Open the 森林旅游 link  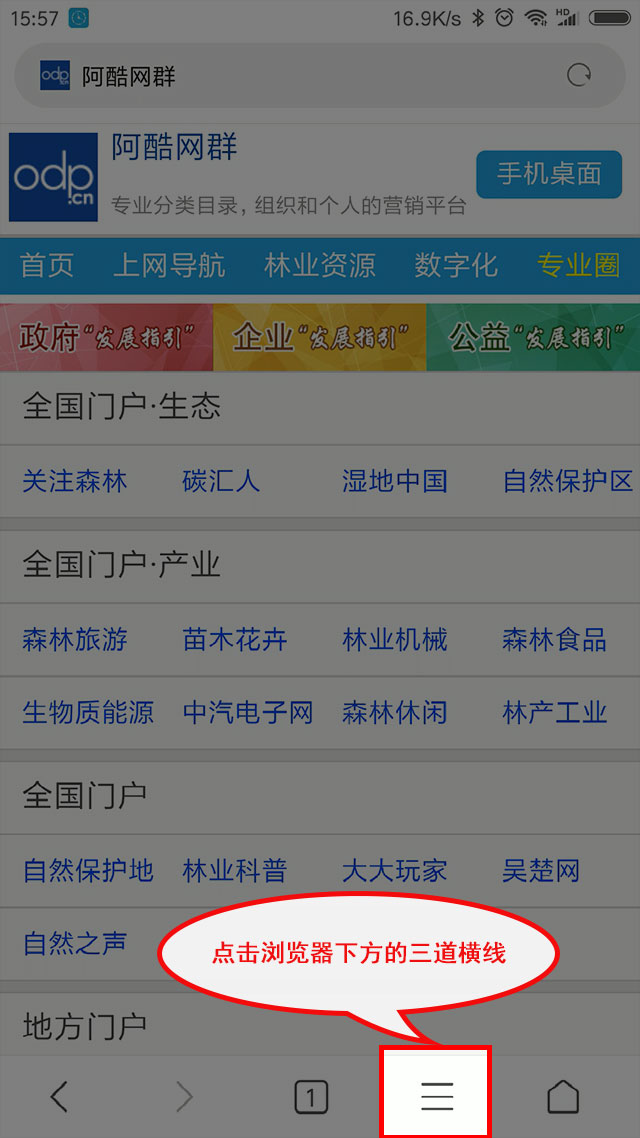tap(75, 639)
